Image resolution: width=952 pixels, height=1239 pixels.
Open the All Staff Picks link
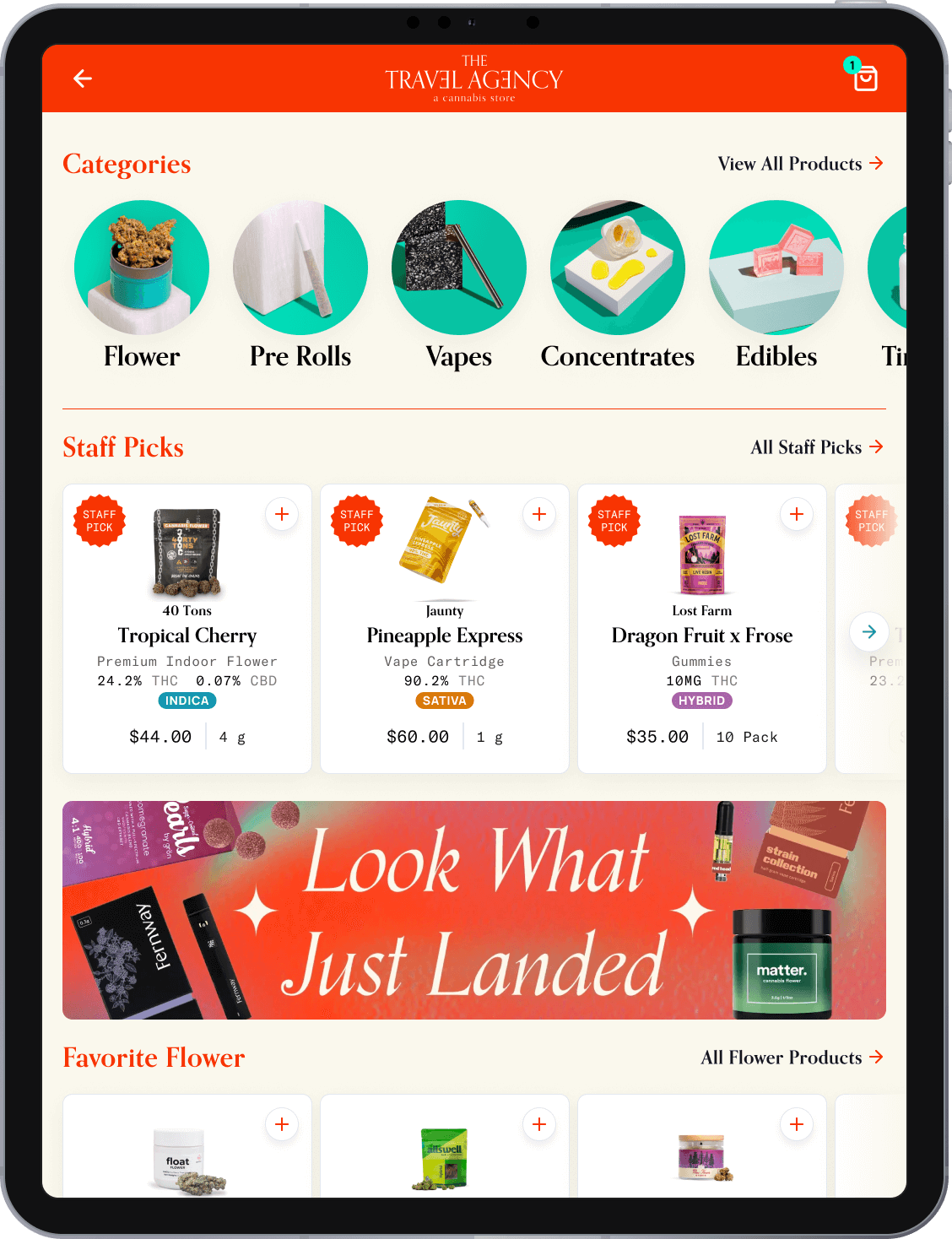point(816,447)
